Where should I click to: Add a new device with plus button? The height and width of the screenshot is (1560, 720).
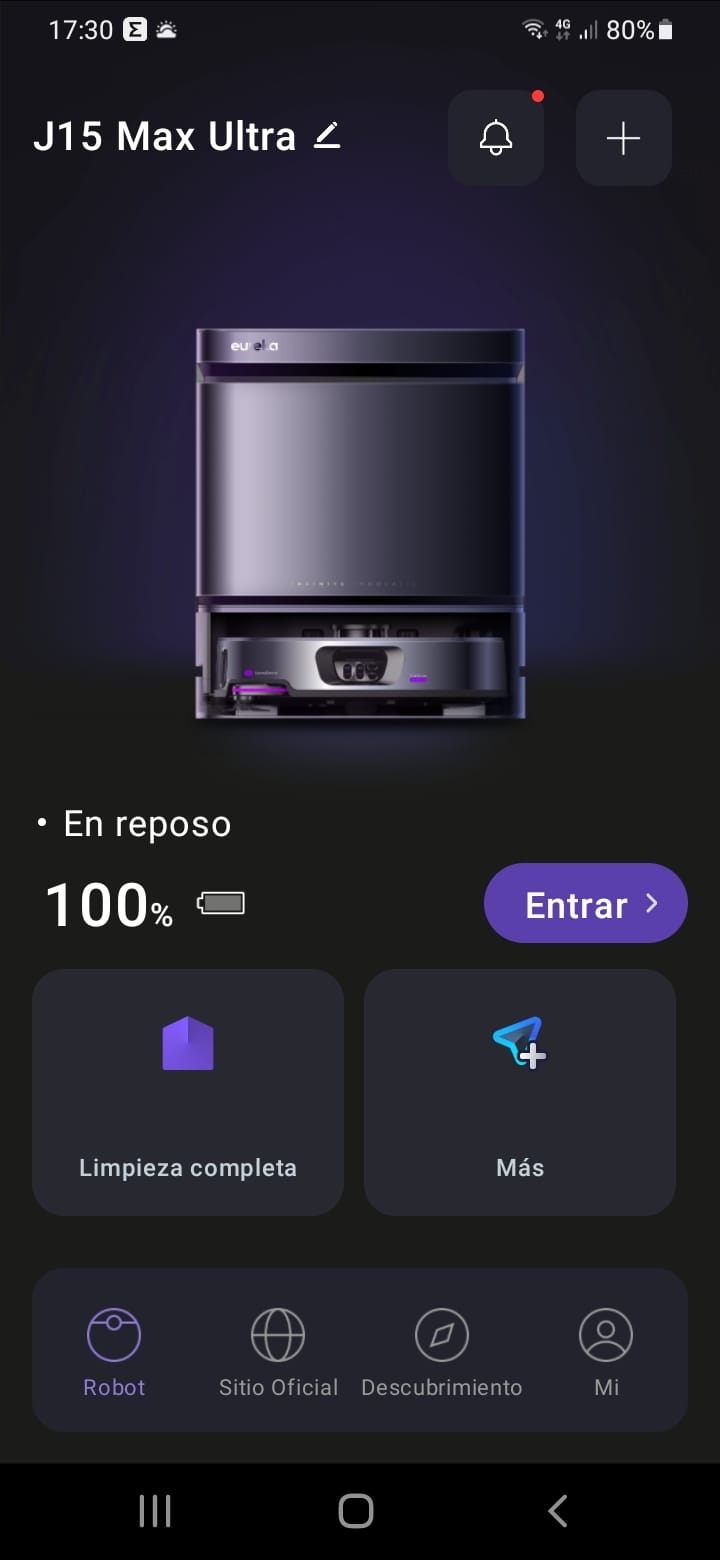click(624, 138)
